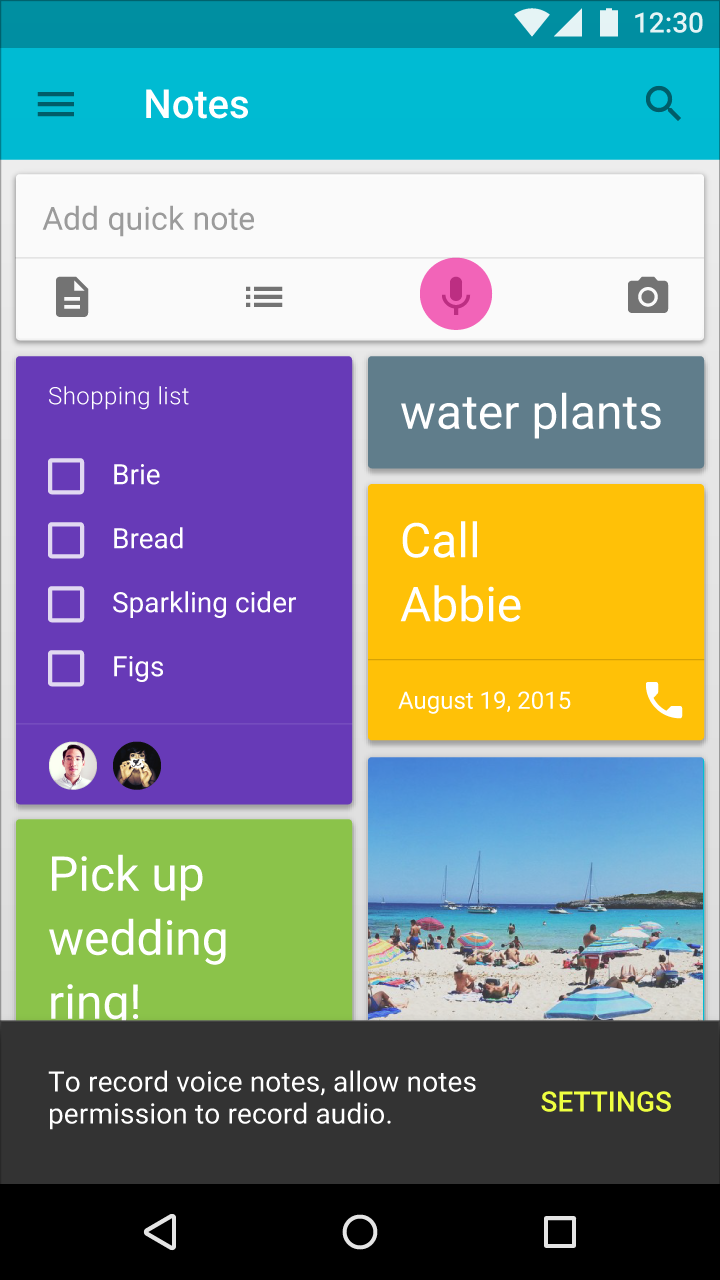Tick off Sparkling cider

(x=66, y=603)
